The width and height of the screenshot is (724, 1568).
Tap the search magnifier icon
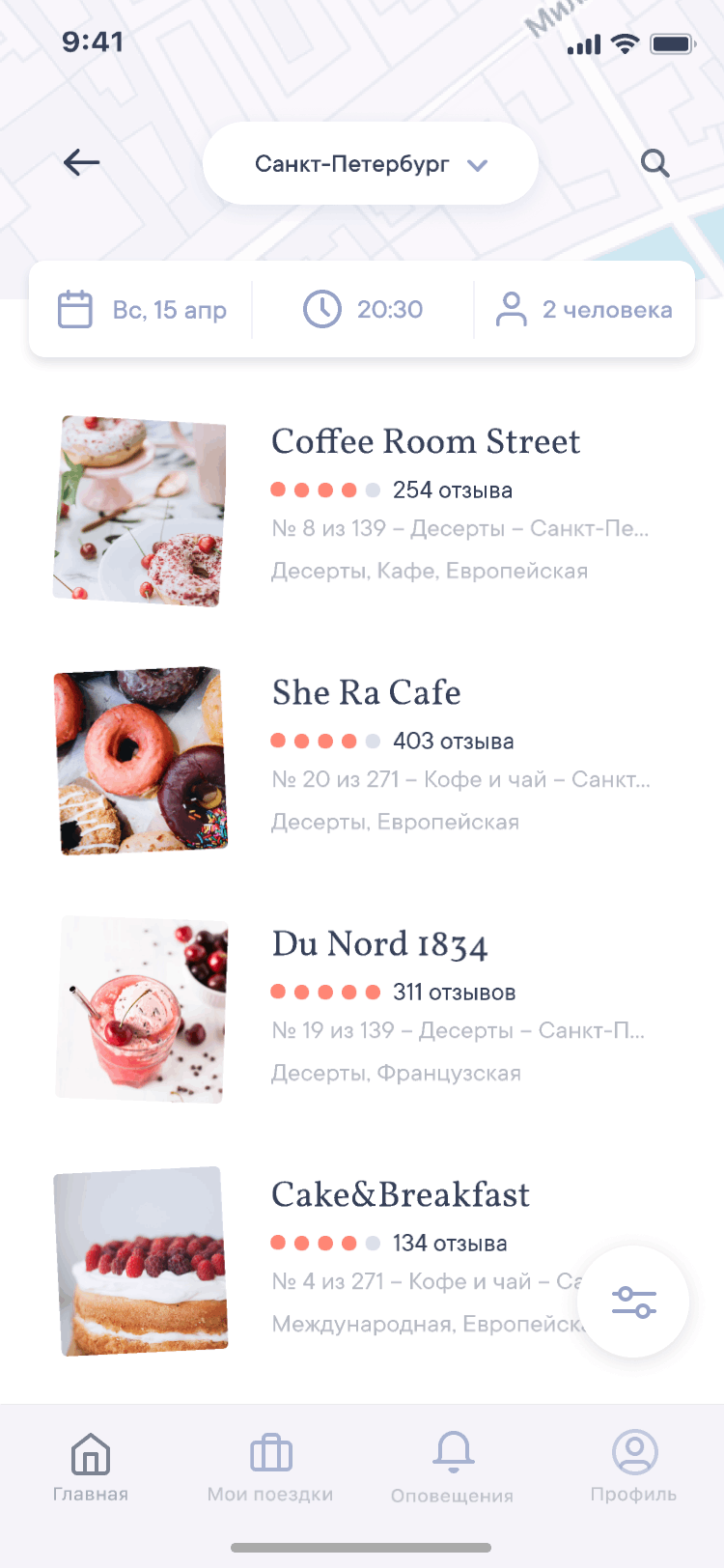click(x=654, y=163)
